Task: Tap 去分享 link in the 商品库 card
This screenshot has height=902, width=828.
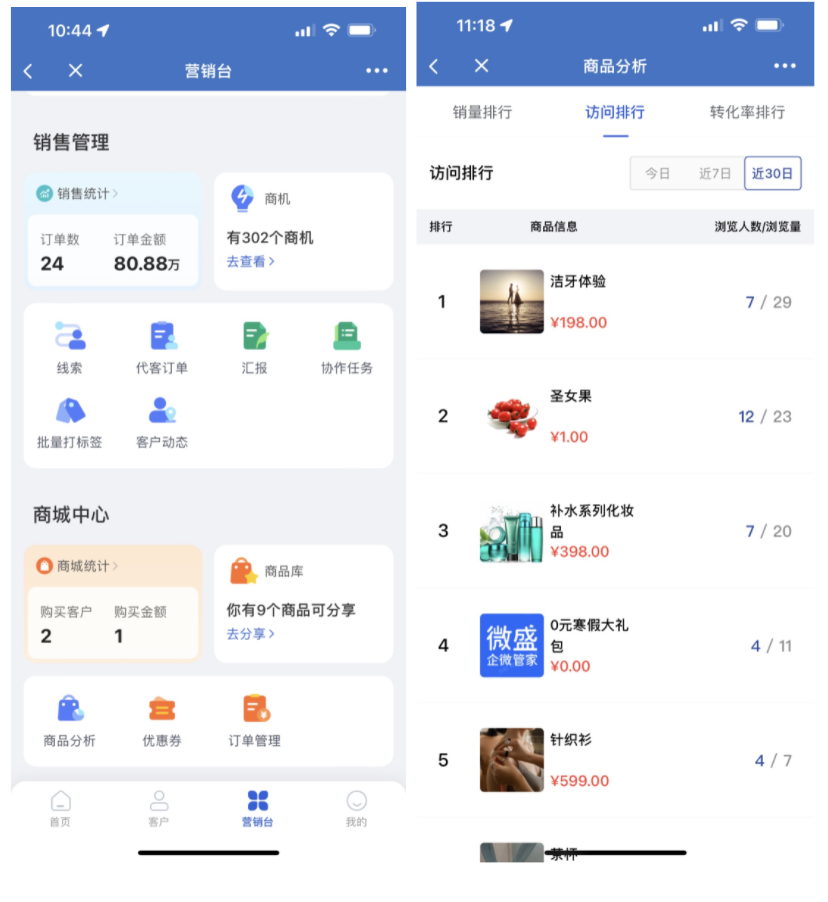Action: [249, 634]
